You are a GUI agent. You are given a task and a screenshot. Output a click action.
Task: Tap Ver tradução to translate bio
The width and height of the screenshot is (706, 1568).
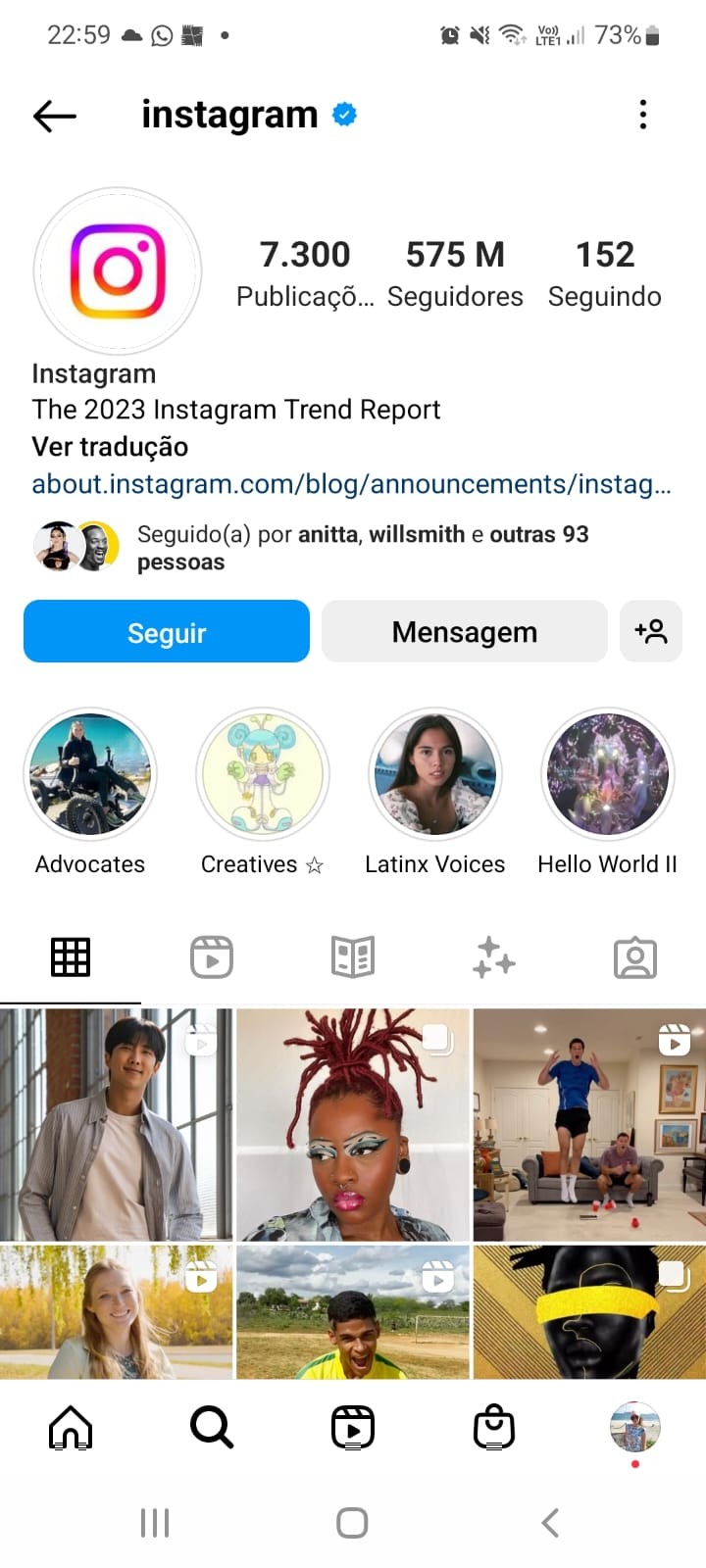click(x=109, y=447)
